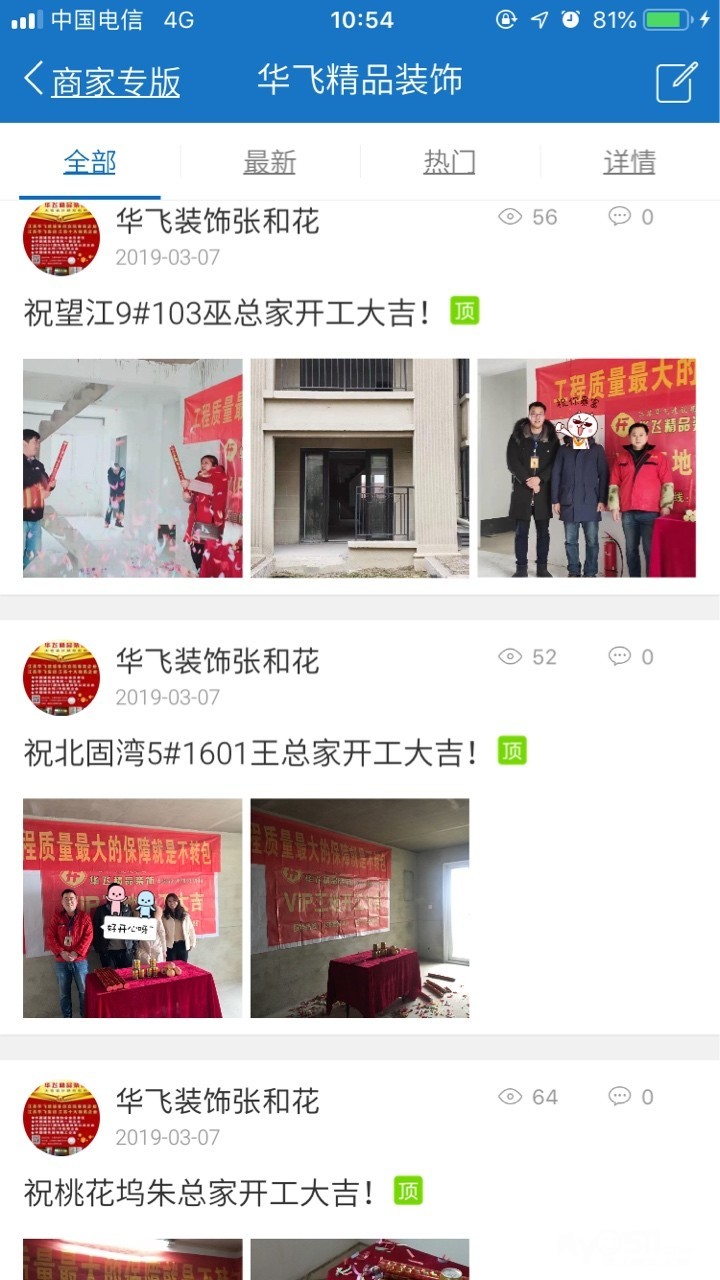
Task: View the first photo of the 北固湾5#1601 post
Action: [133, 908]
